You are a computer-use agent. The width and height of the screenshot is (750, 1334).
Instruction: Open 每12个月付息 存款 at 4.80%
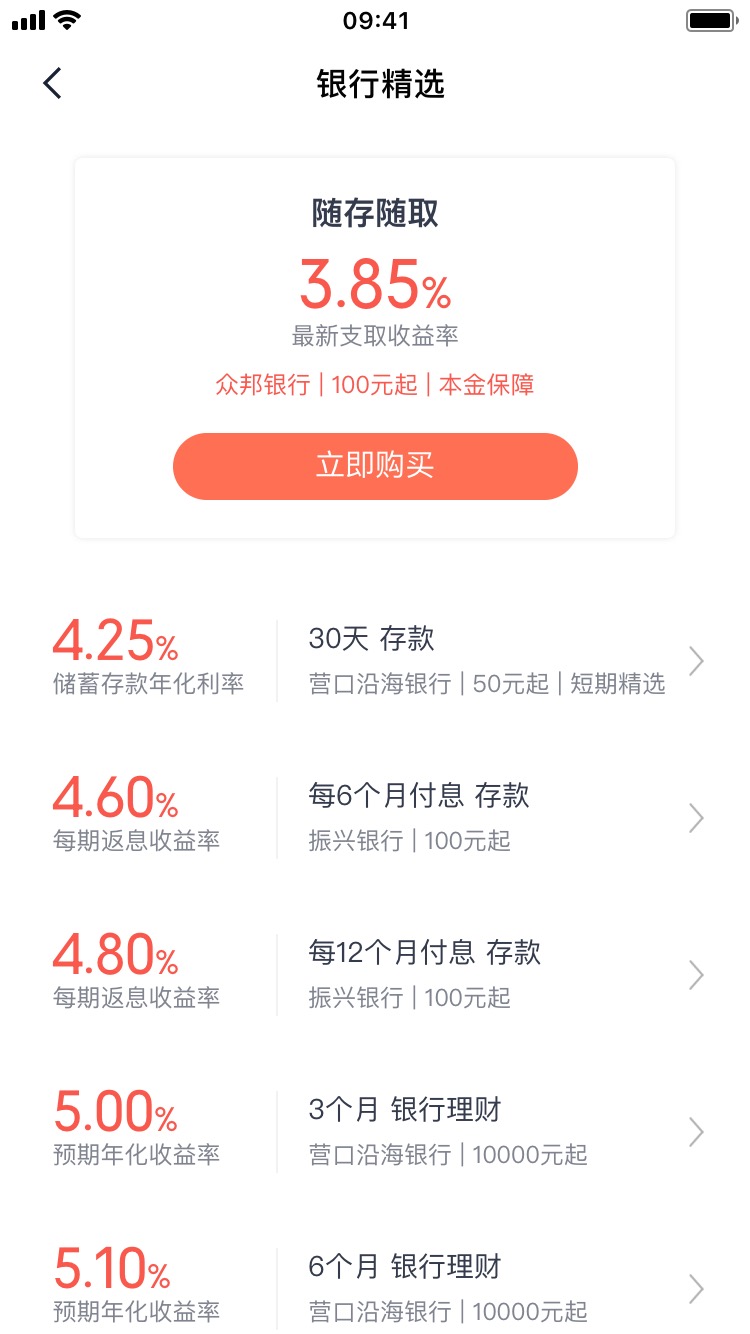coord(380,975)
